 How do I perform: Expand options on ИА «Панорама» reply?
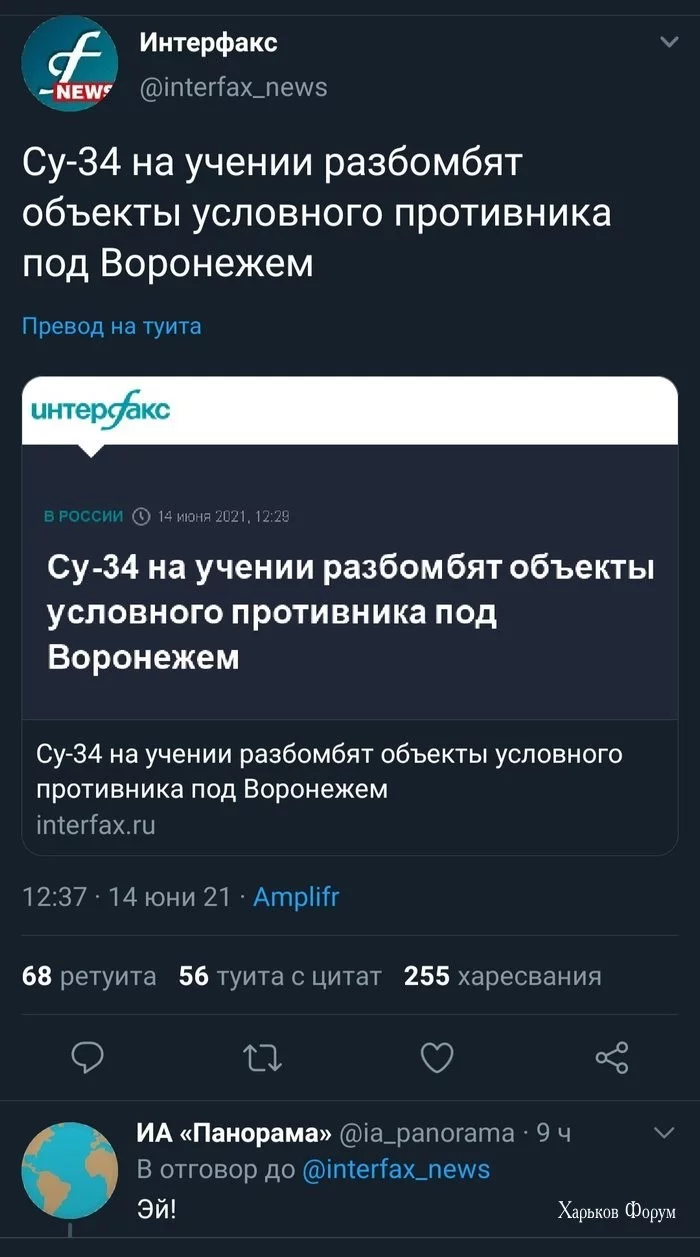(x=663, y=1133)
